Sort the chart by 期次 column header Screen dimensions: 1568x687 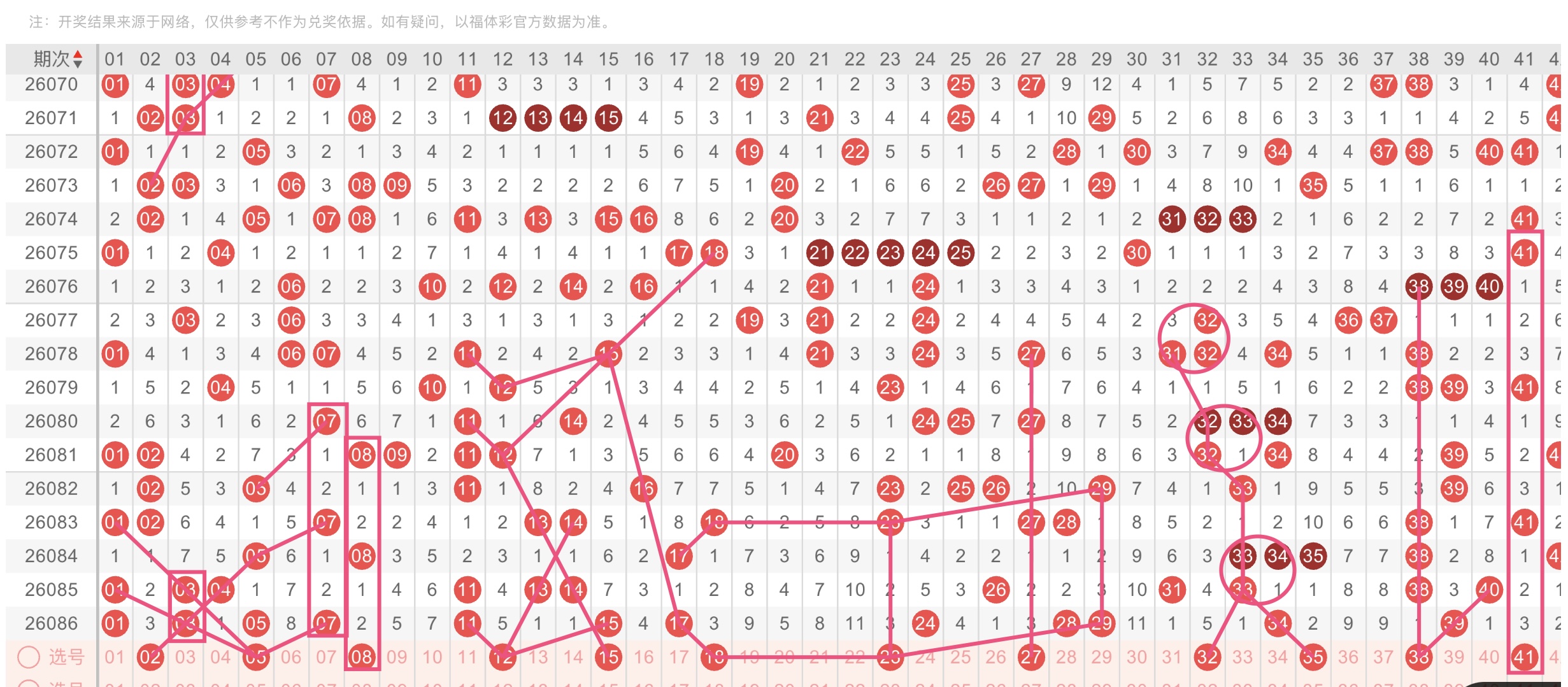click(57, 59)
